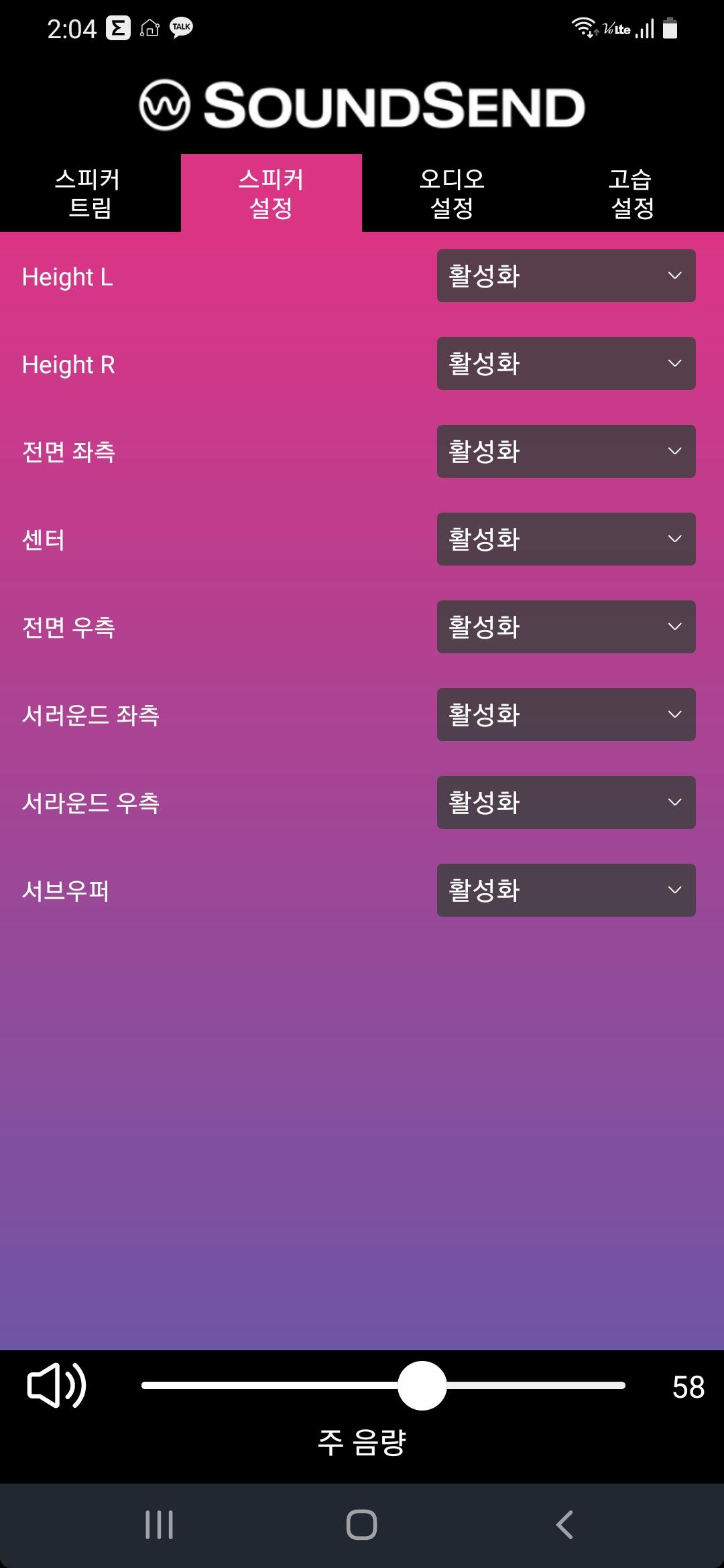Image resolution: width=724 pixels, height=1568 pixels.
Task: Open the 전면 우측 dropdown
Action: pyautogui.click(x=566, y=627)
